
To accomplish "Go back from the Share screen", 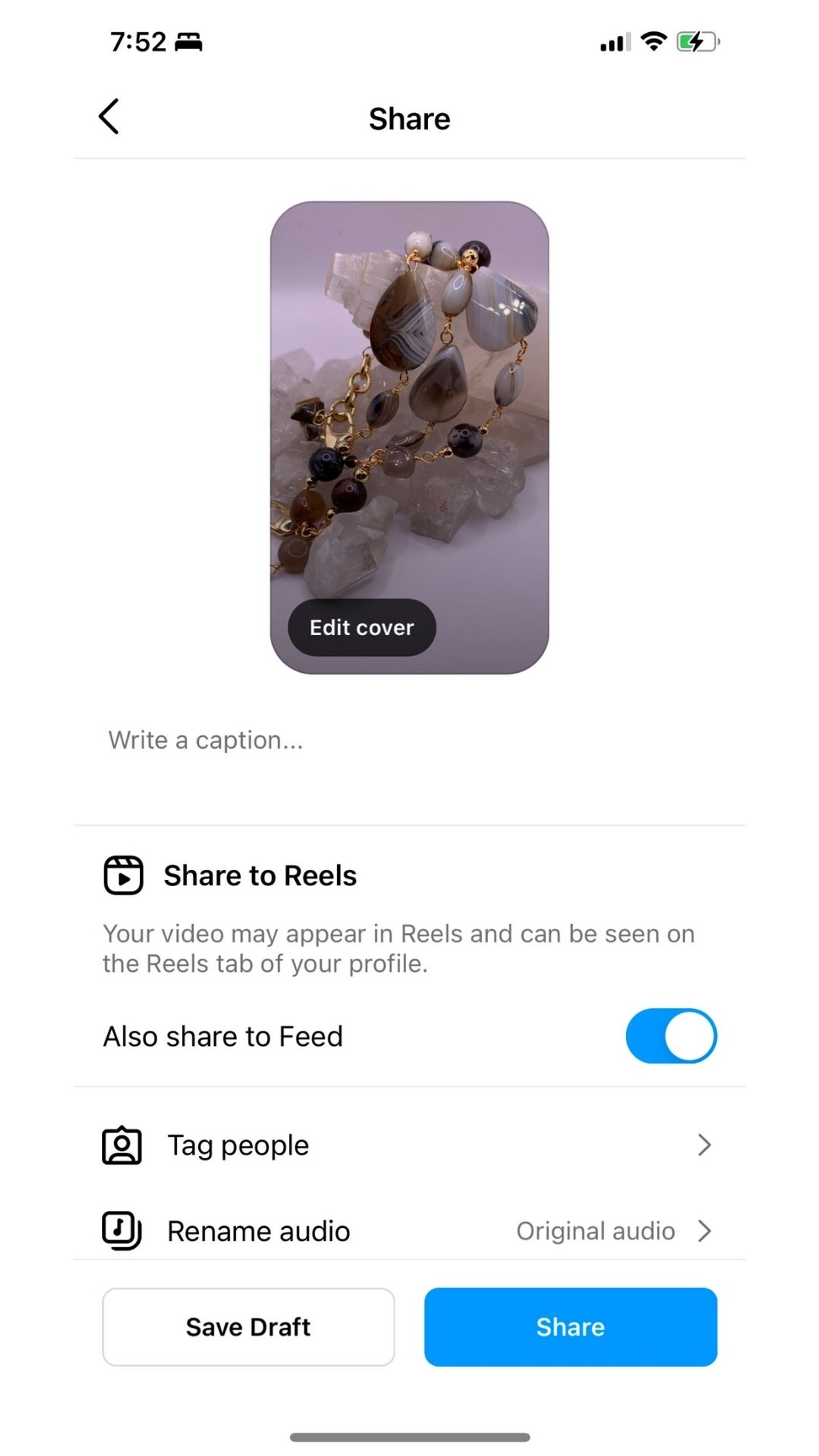I will pos(109,116).
